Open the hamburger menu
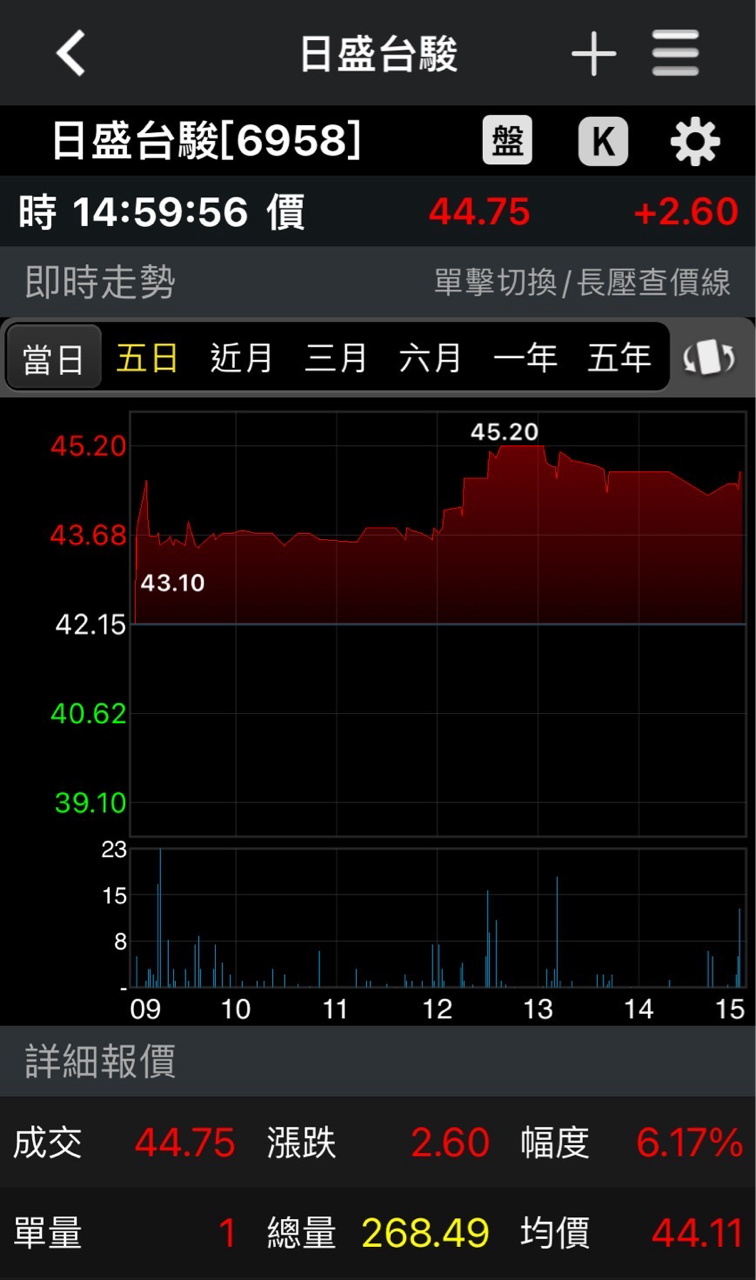 coord(676,53)
